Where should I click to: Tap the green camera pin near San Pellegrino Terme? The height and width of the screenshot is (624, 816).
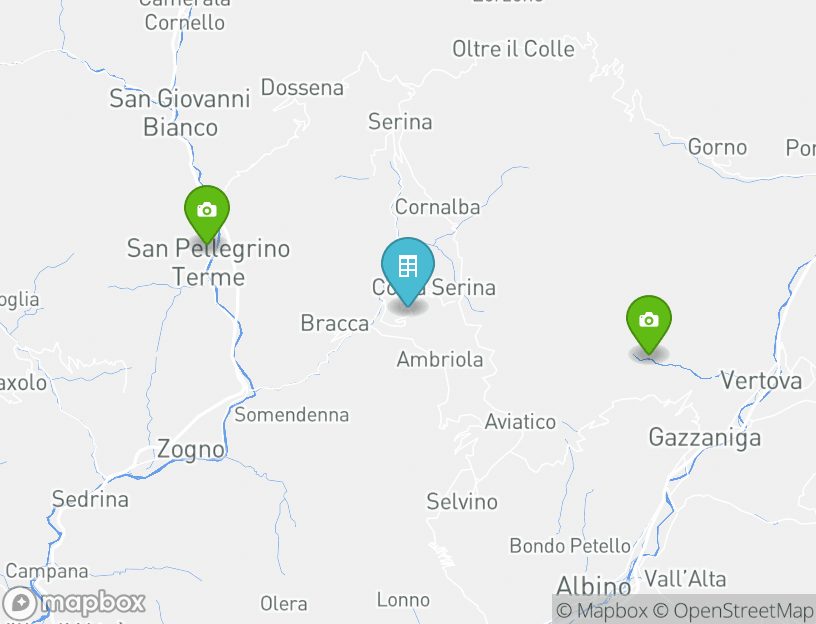(206, 211)
